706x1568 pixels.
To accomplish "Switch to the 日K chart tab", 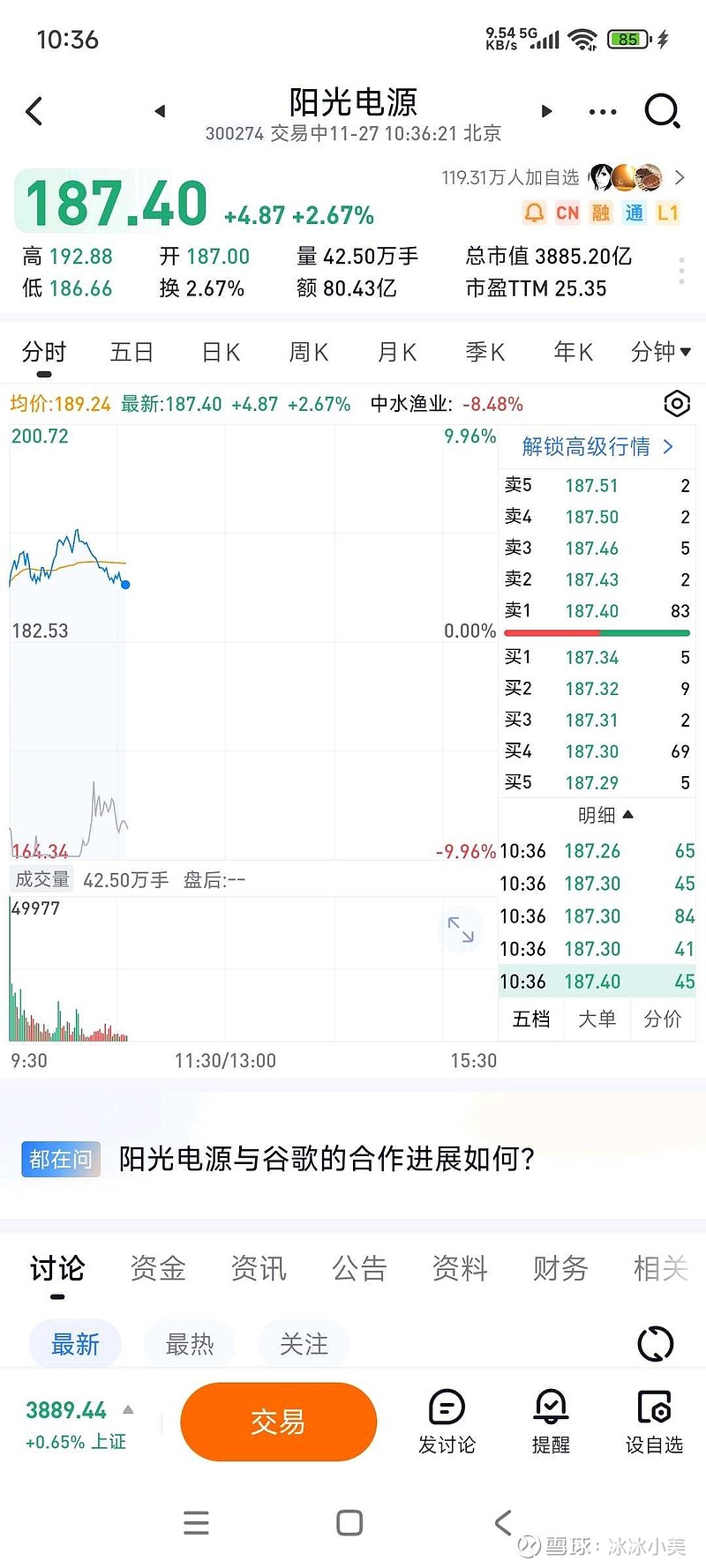I will coord(219,352).
